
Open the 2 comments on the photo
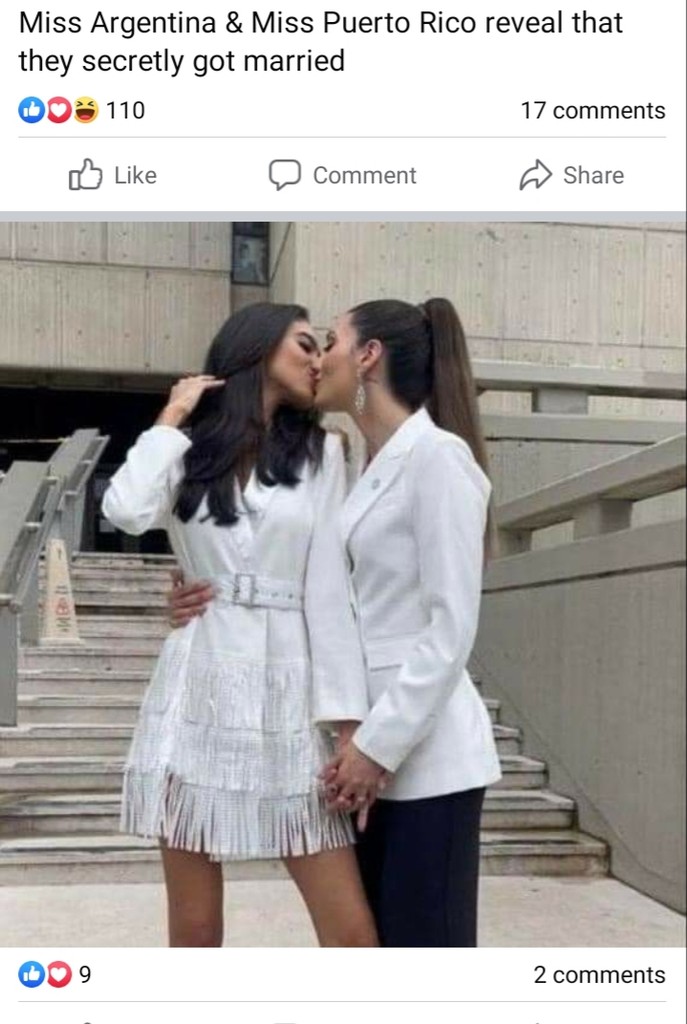(x=598, y=975)
